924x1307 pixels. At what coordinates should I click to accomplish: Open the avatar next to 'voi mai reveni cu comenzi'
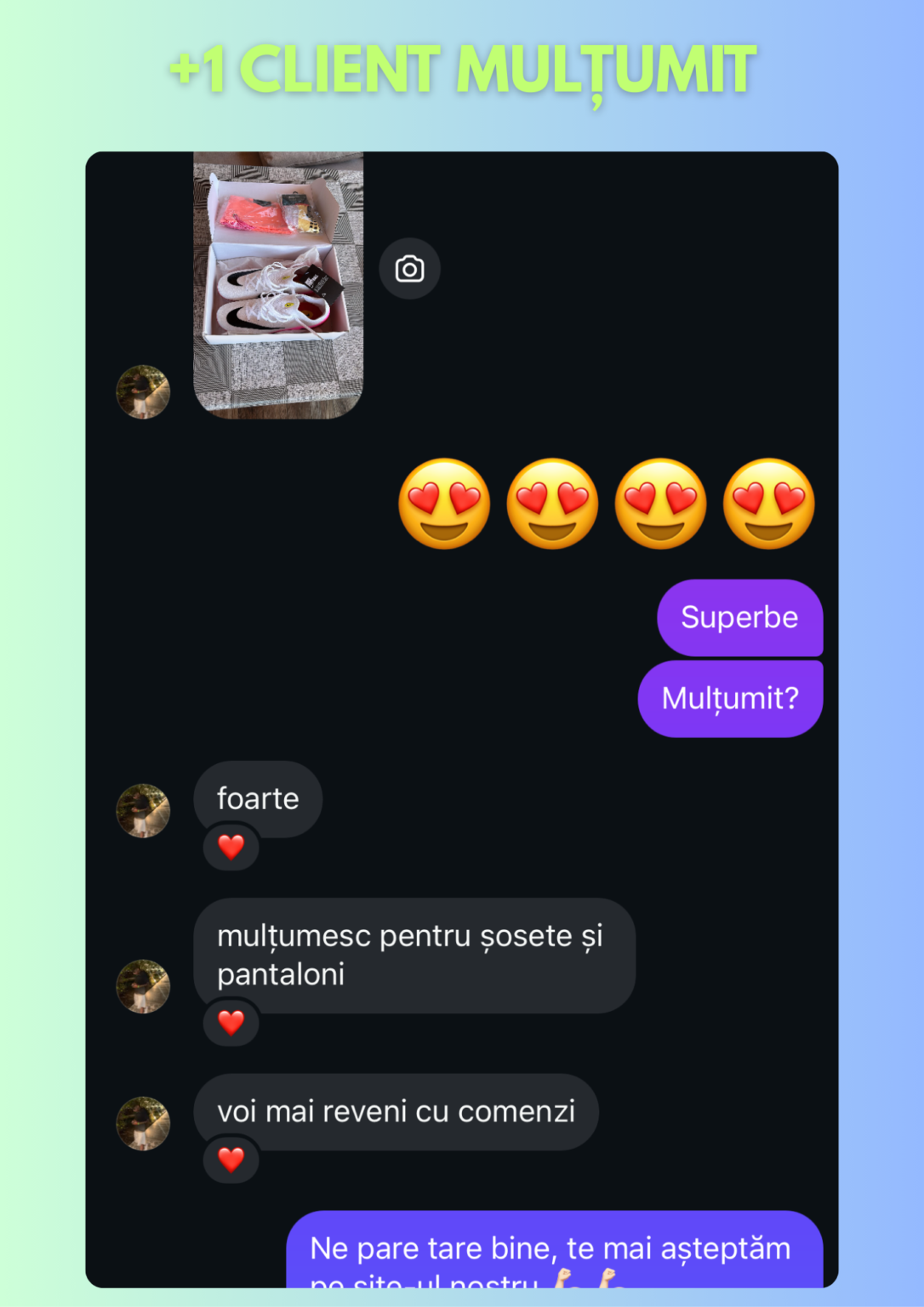143,1123
